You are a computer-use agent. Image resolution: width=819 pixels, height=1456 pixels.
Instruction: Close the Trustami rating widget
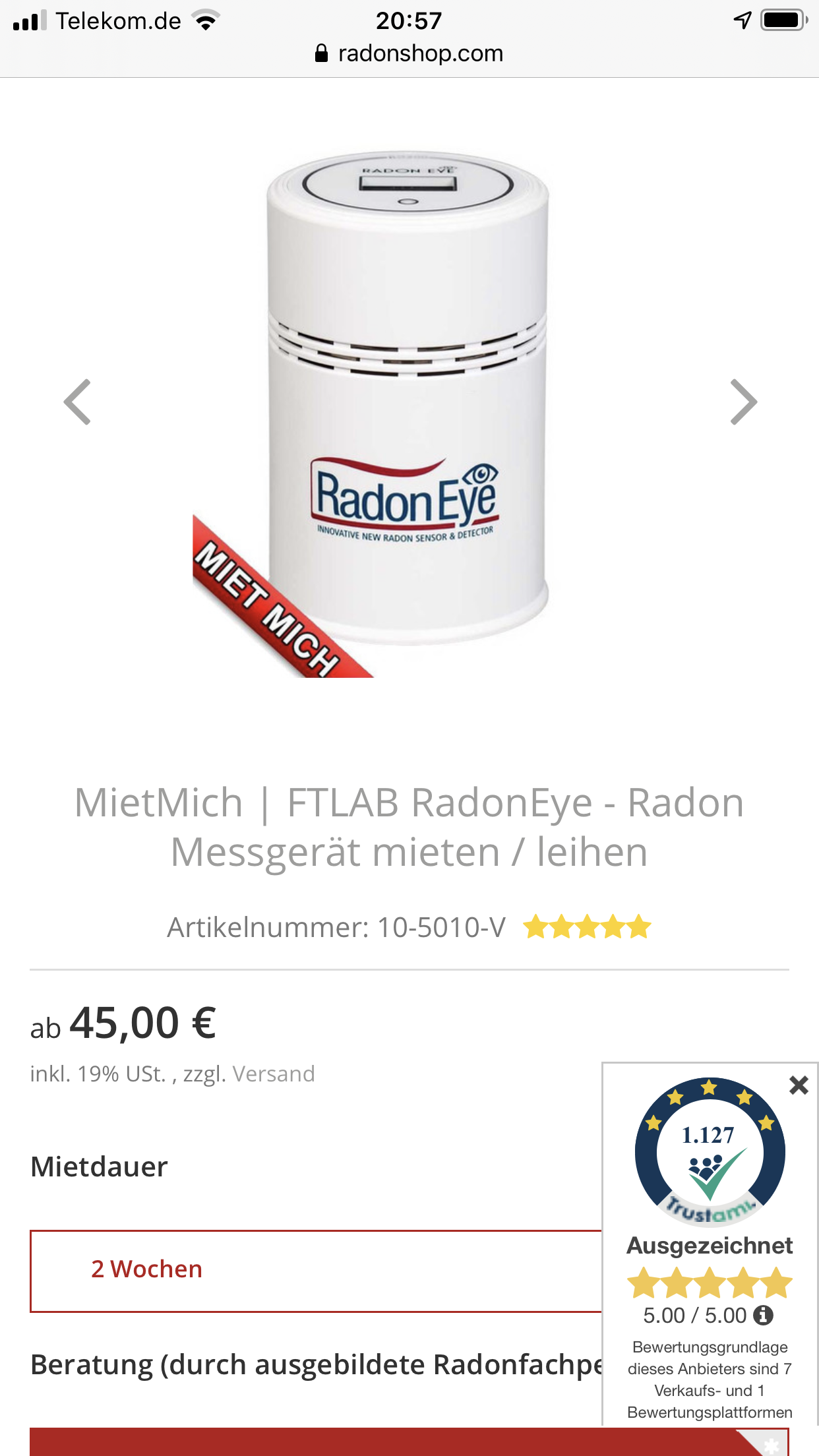tap(799, 1085)
